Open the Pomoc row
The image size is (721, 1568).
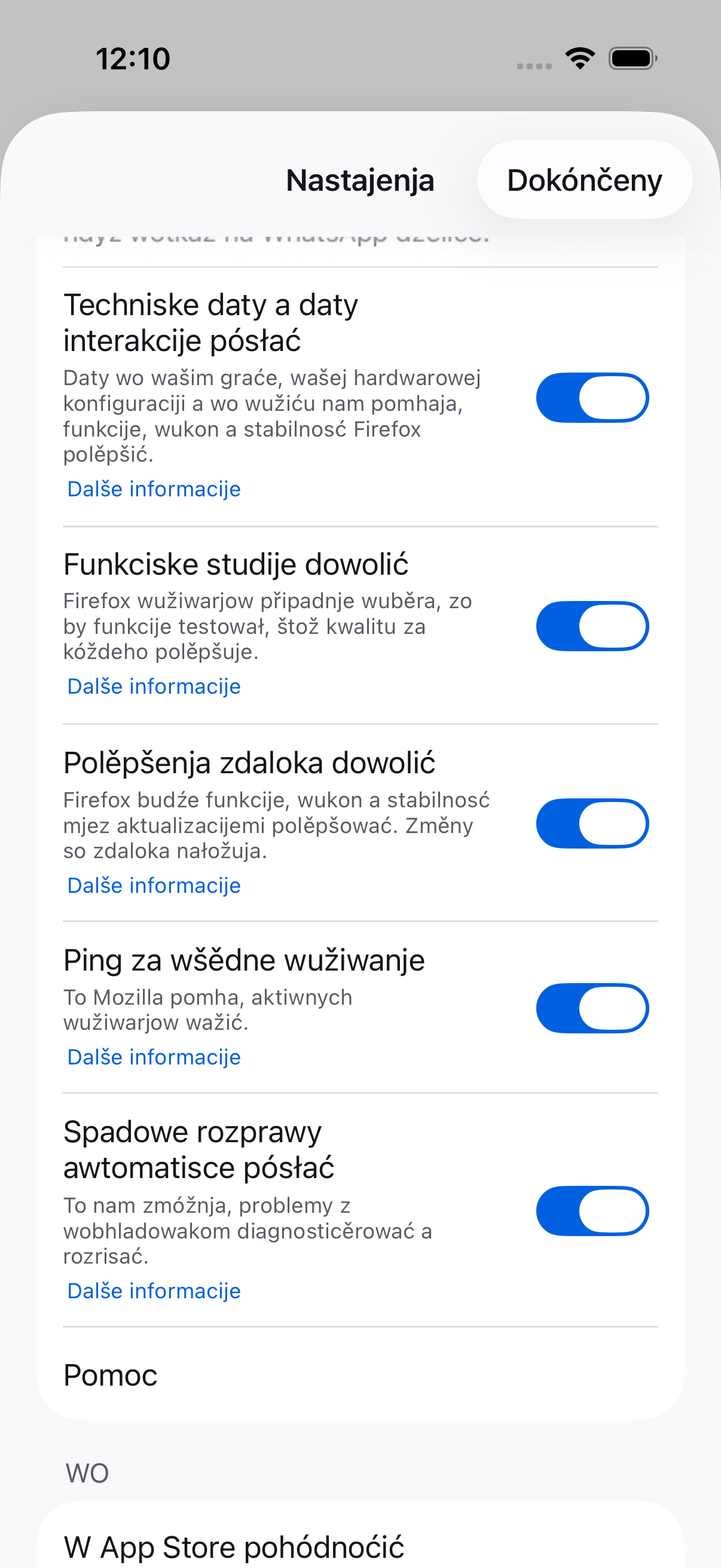pyautogui.click(x=360, y=1374)
